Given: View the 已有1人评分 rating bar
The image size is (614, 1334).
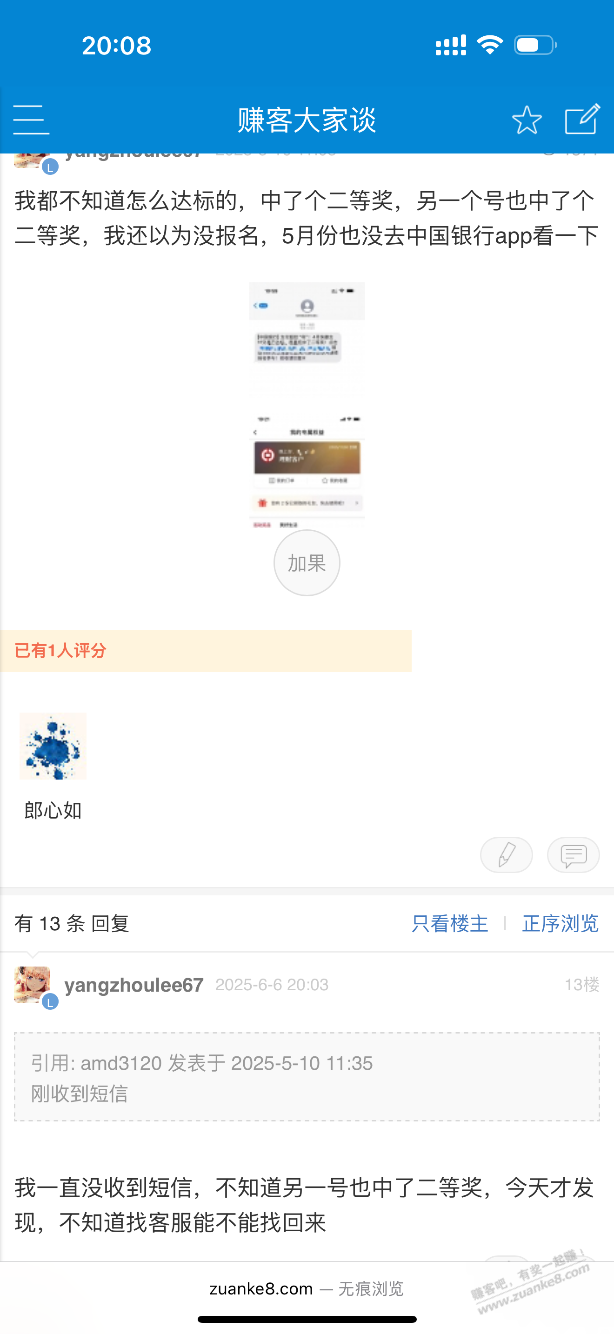Looking at the screenshot, I should (205, 650).
